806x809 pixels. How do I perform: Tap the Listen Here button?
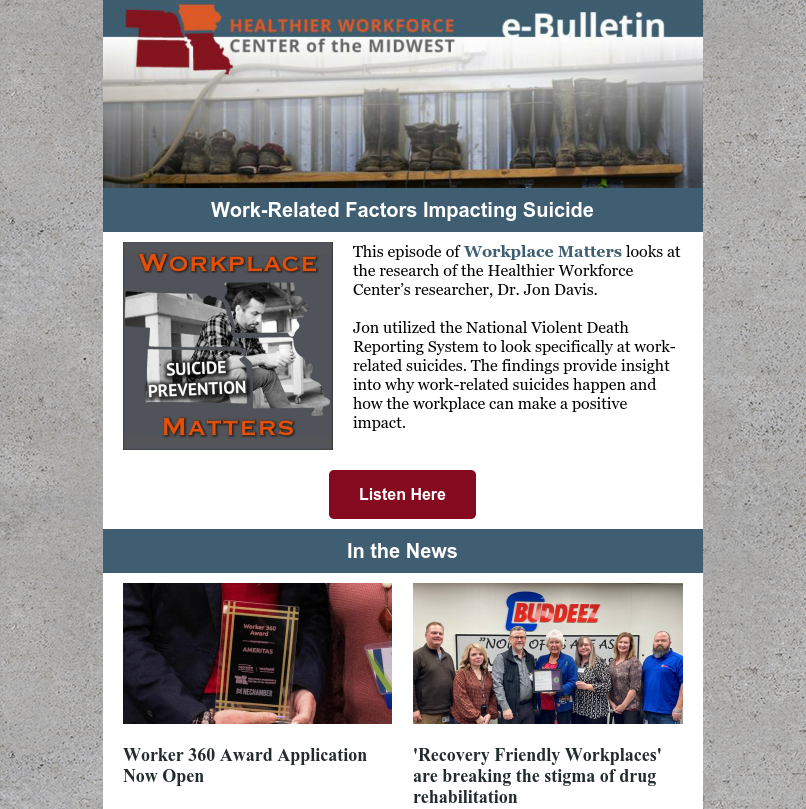pyautogui.click(x=402, y=494)
